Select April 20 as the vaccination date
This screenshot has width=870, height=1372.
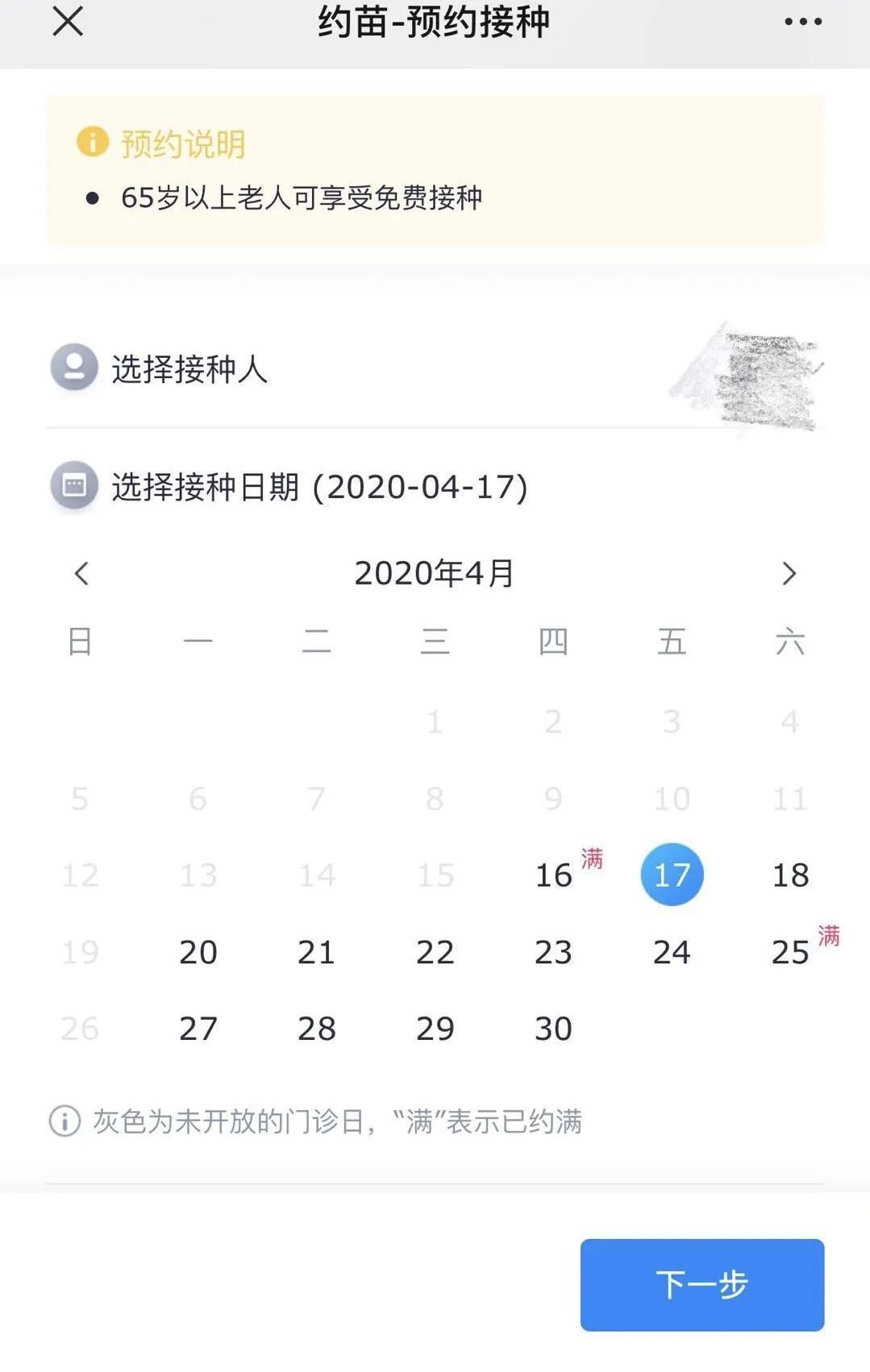(x=198, y=952)
